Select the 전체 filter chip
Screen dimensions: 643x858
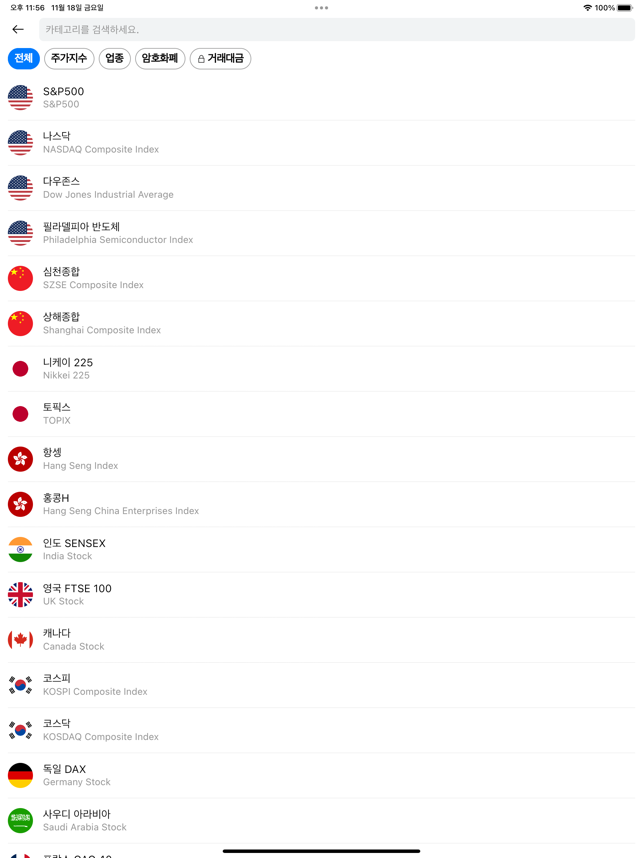coord(24,59)
